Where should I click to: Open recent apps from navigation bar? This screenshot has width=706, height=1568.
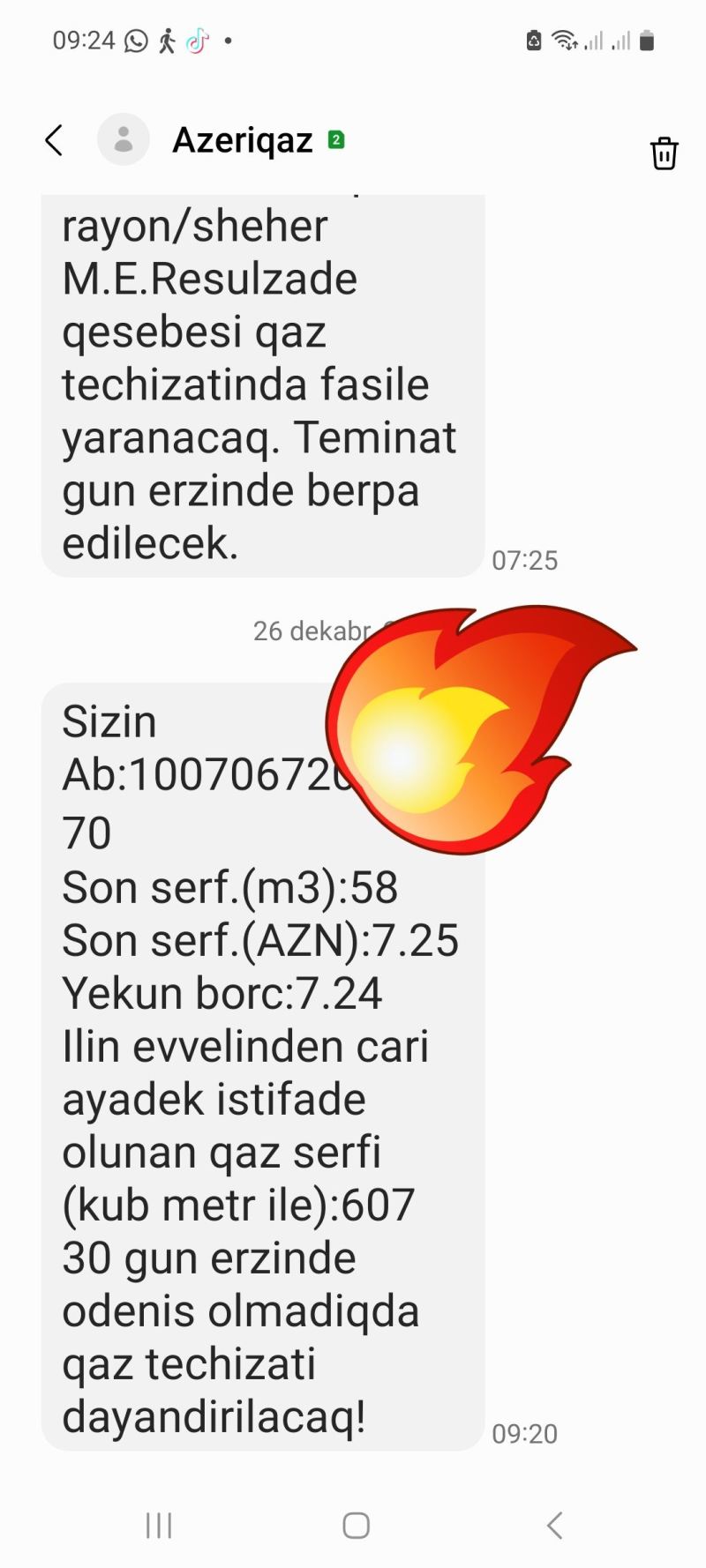tap(159, 1525)
